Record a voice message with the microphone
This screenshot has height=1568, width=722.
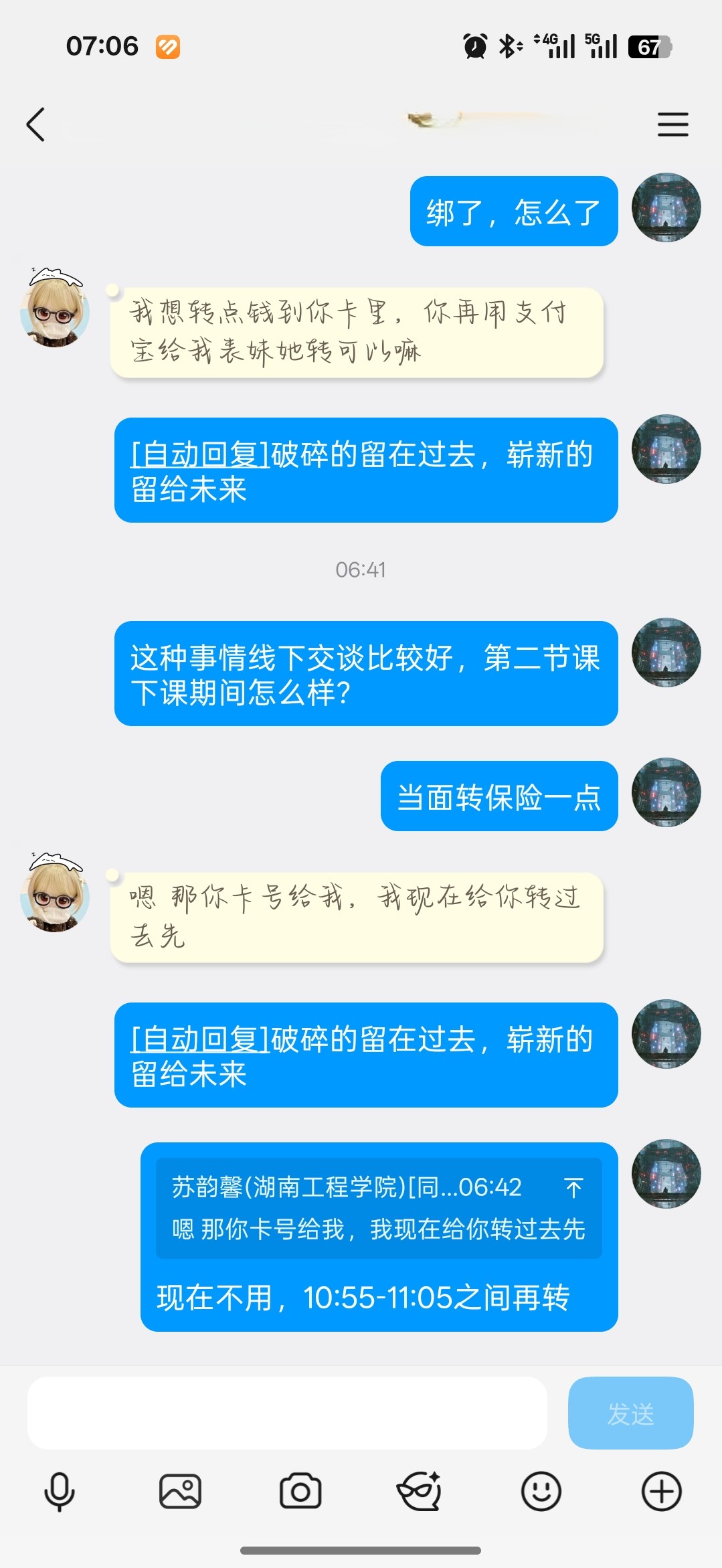[60, 1492]
